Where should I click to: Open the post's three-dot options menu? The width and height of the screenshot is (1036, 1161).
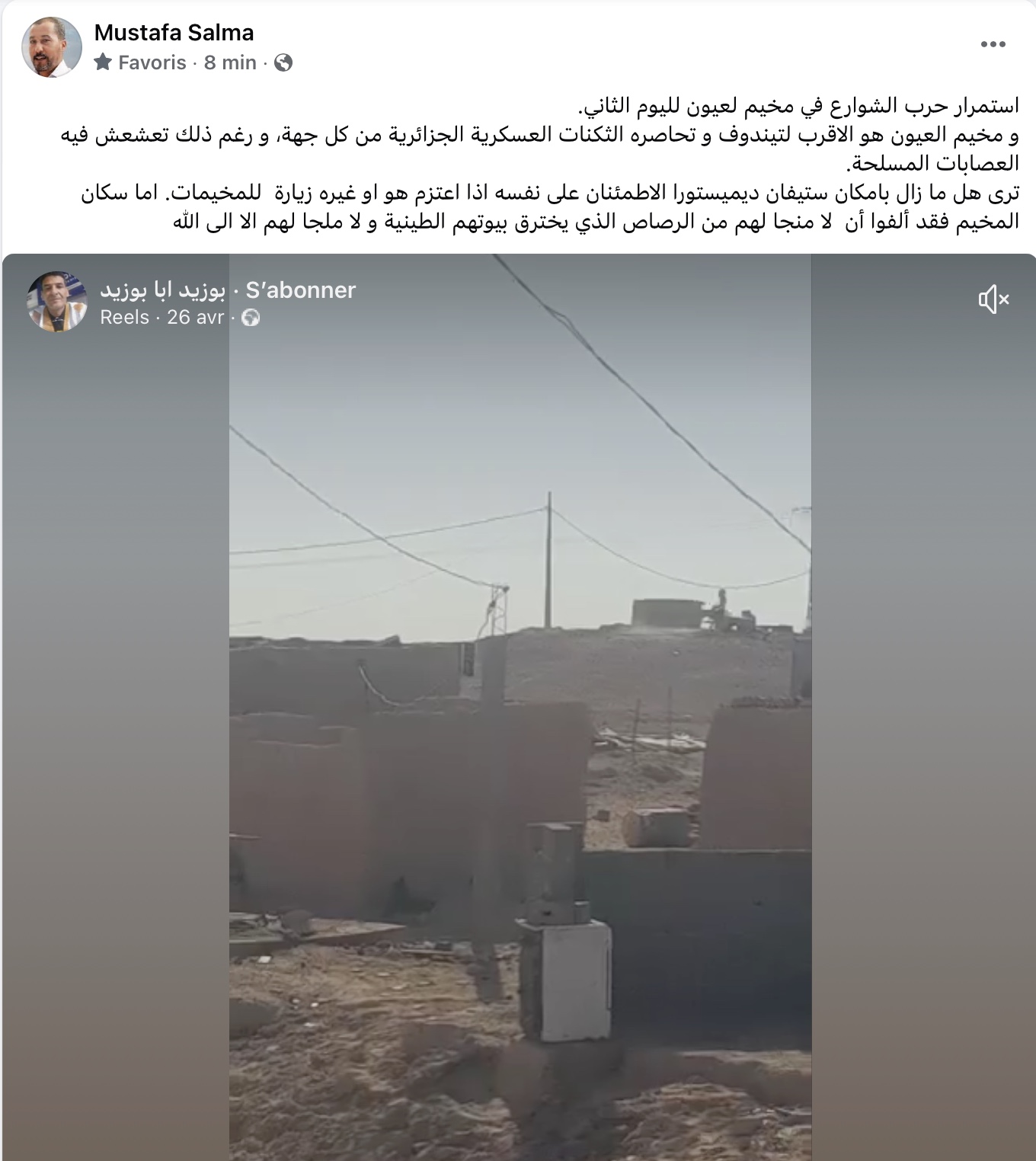[993, 45]
